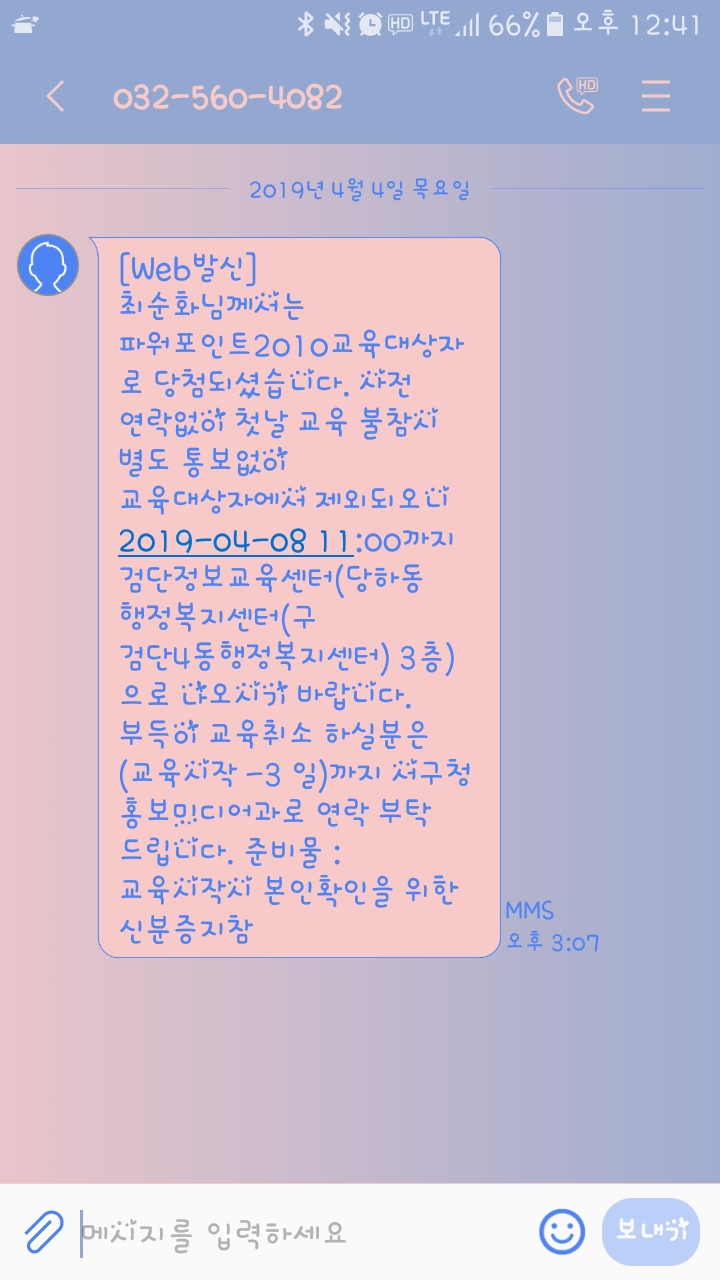
Task: Tap the sender's profile avatar
Action: pos(48,265)
